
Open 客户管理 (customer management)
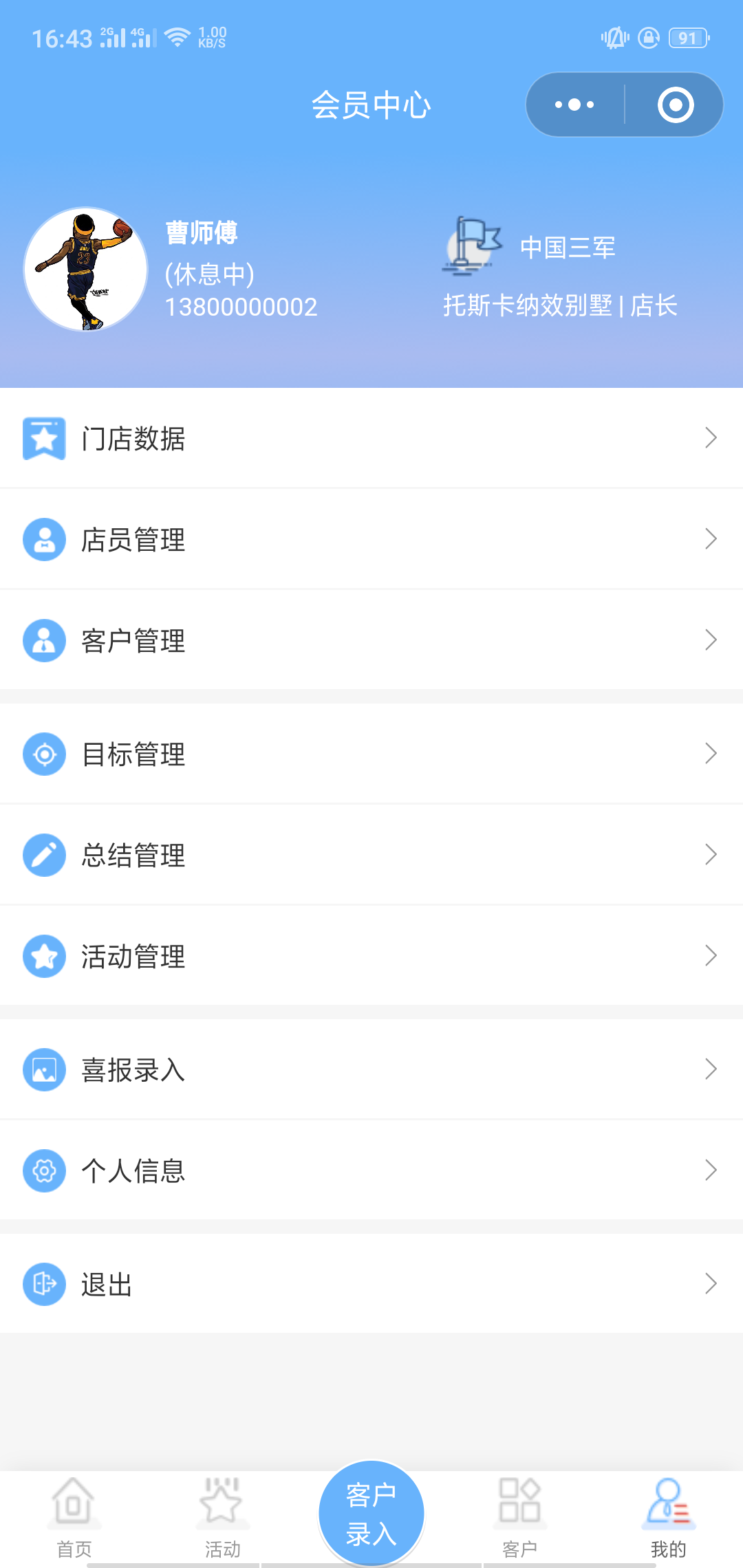pos(371,640)
